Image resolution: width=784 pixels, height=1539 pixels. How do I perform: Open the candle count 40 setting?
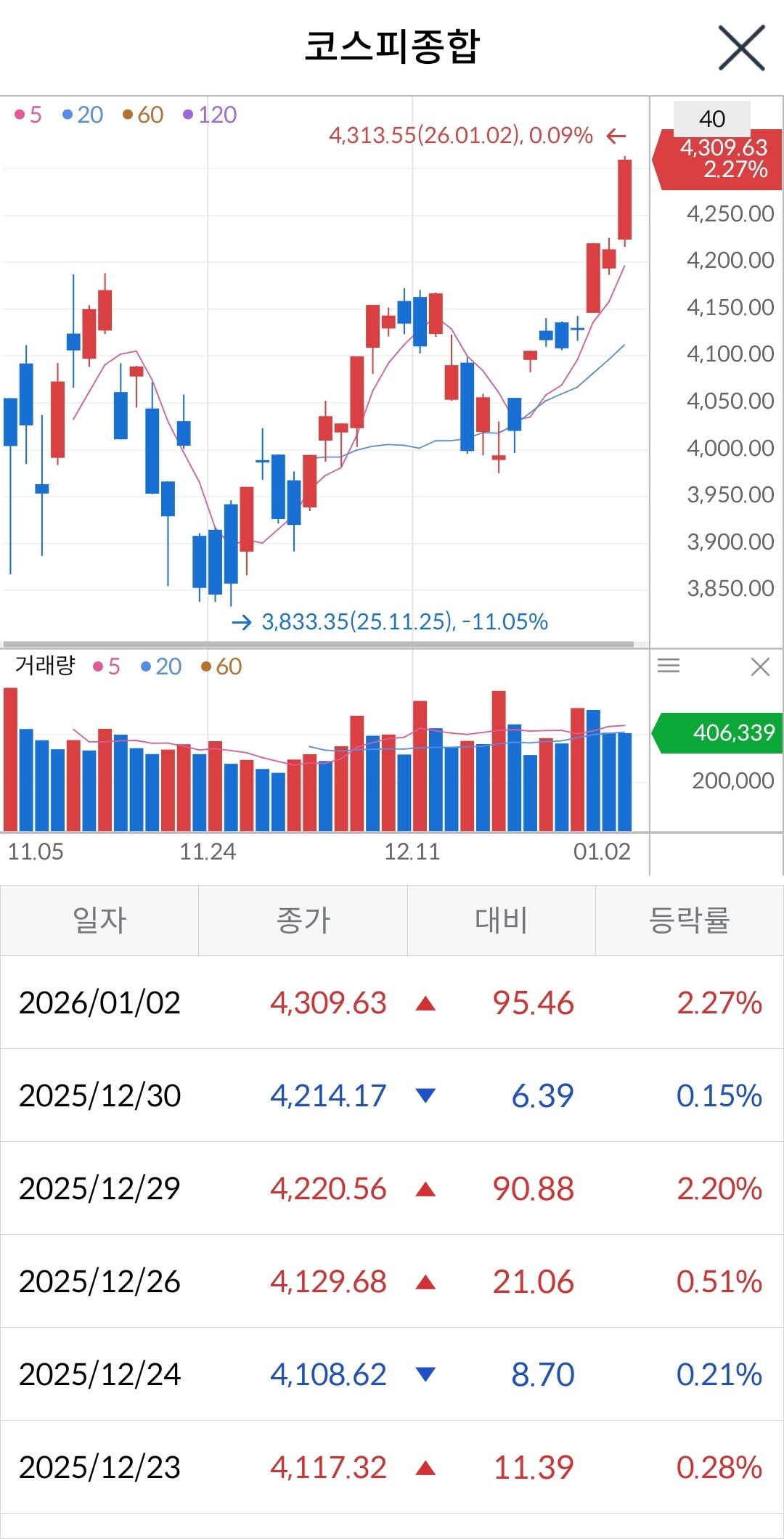coord(712,118)
